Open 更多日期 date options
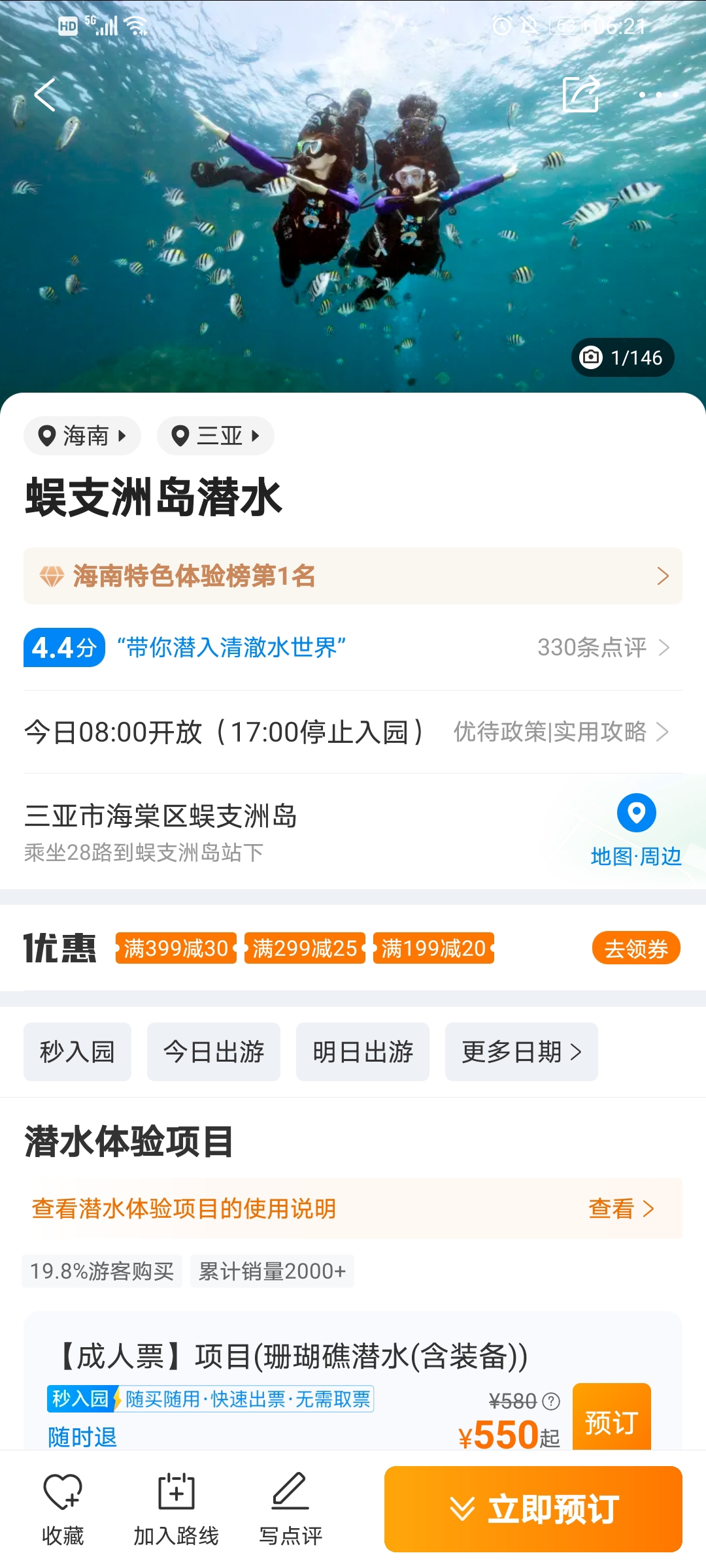The height and width of the screenshot is (1568, 706). [522, 1052]
